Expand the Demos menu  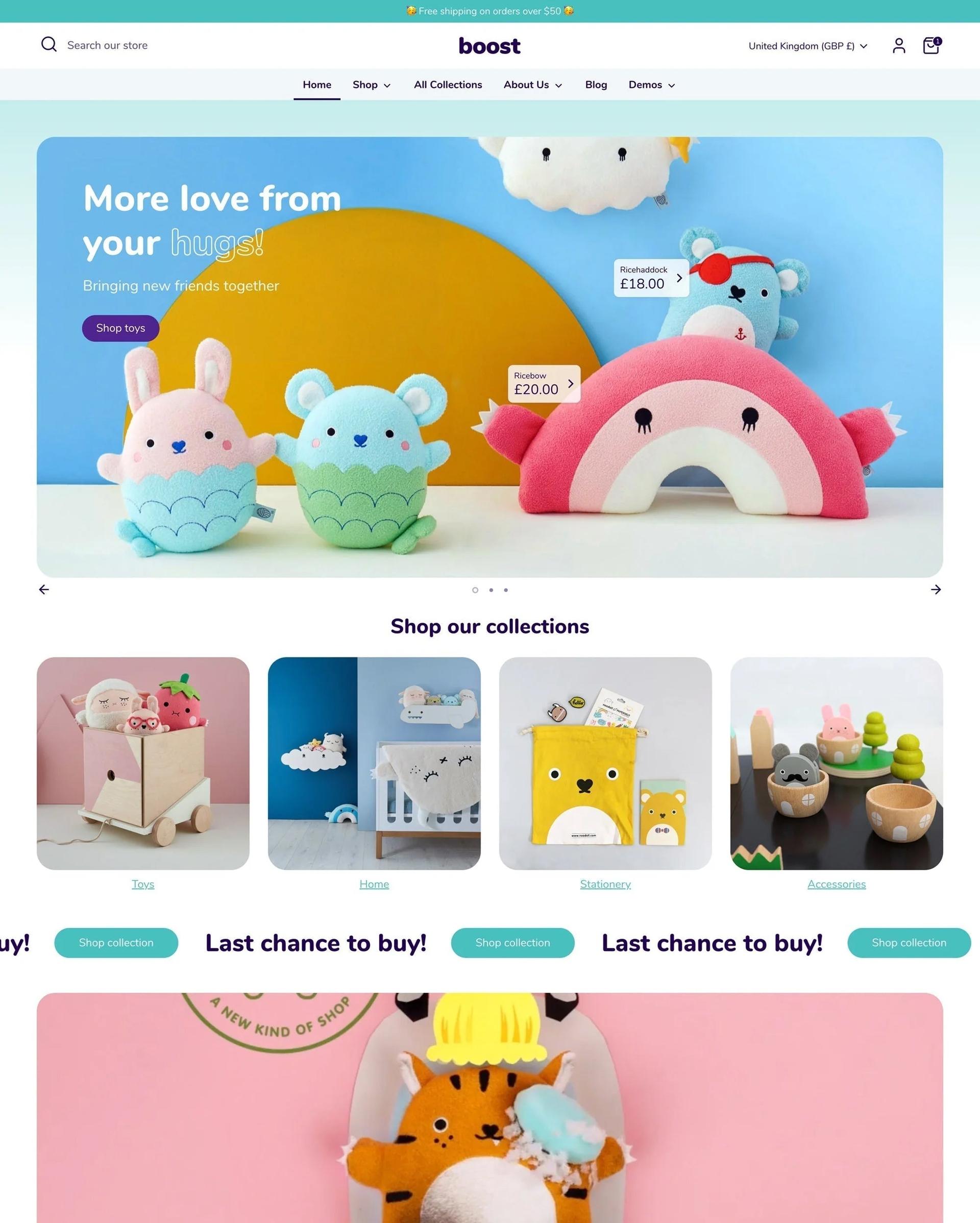click(x=651, y=85)
